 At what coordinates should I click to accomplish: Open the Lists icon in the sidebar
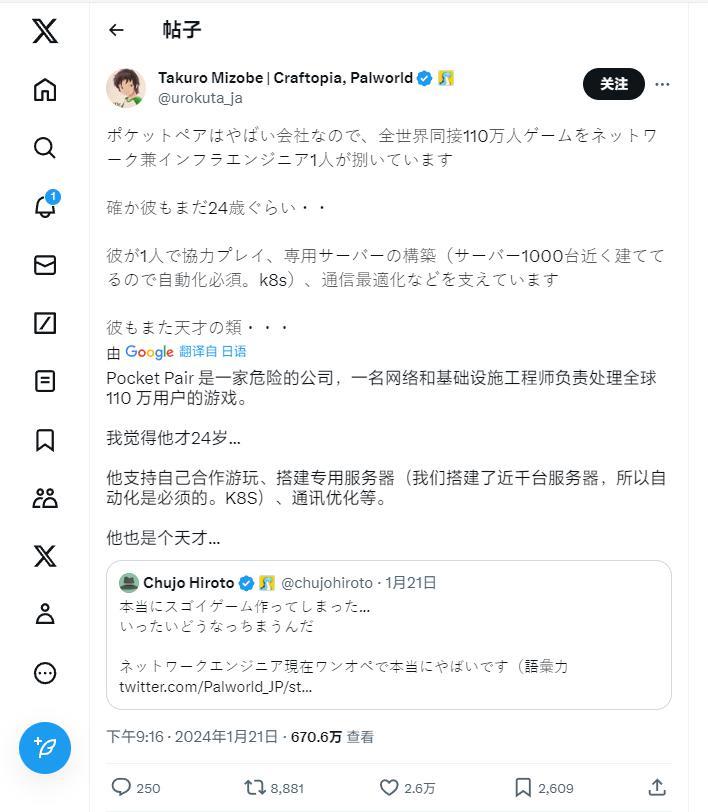(45, 381)
